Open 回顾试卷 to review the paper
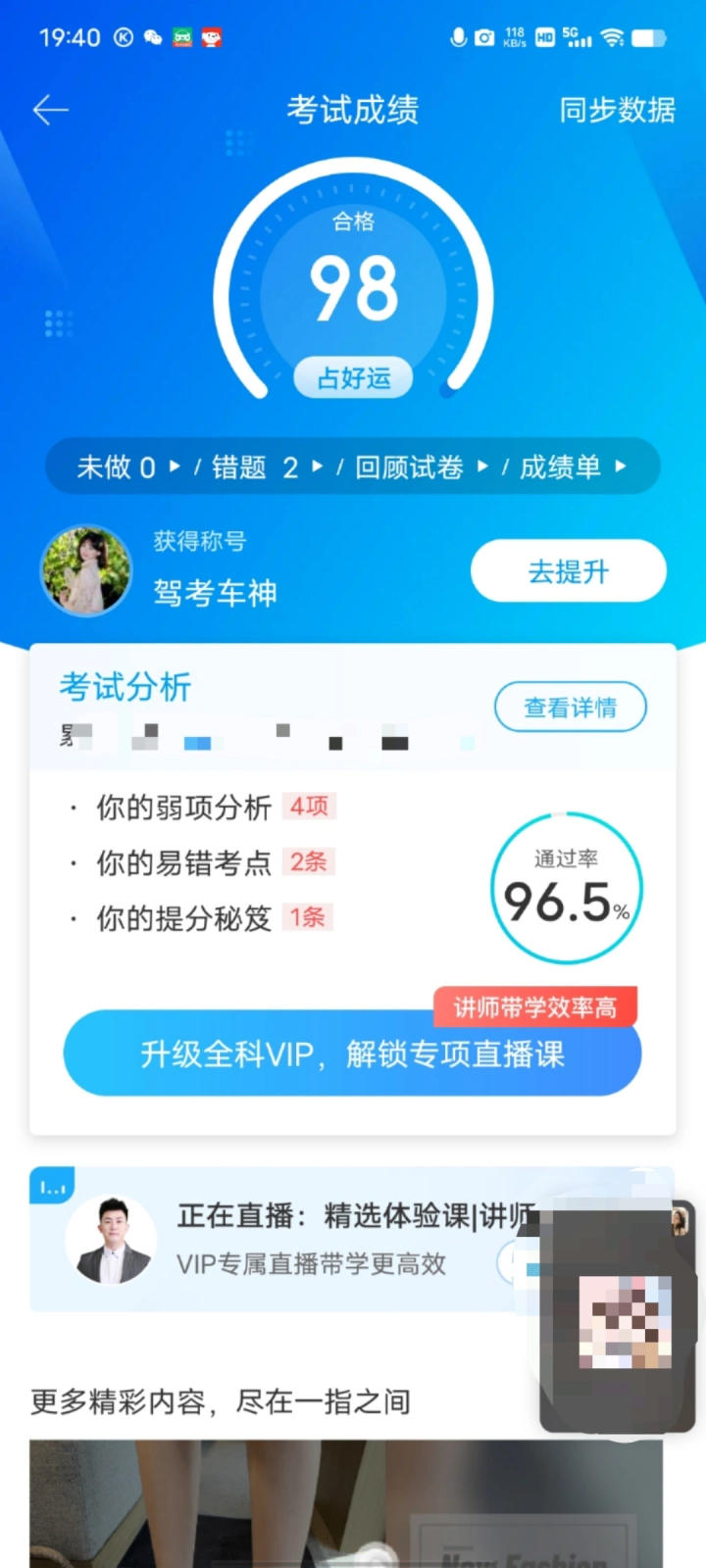This screenshot has height=1568, width=706. pyautogui.click(x=421, y=467)
